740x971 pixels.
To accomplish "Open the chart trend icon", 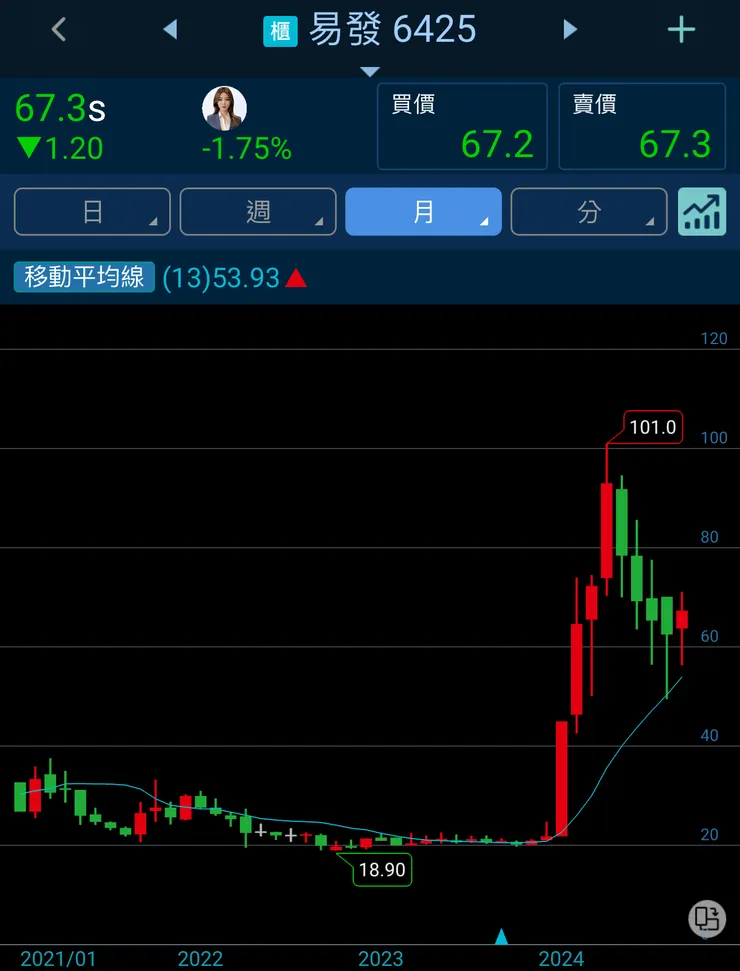I will [x=701, y=212].
